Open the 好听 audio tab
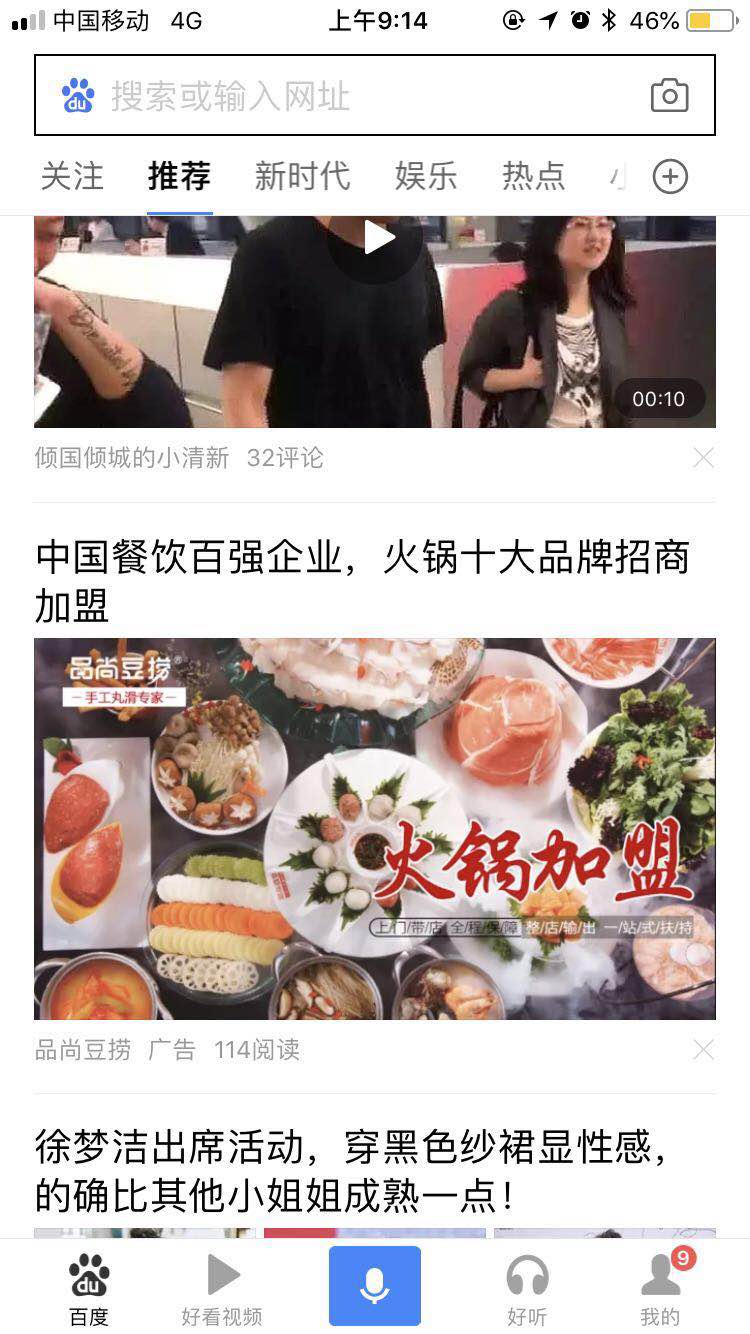This screenshot has width=750, height=1334. click(x=527, y=1288)
